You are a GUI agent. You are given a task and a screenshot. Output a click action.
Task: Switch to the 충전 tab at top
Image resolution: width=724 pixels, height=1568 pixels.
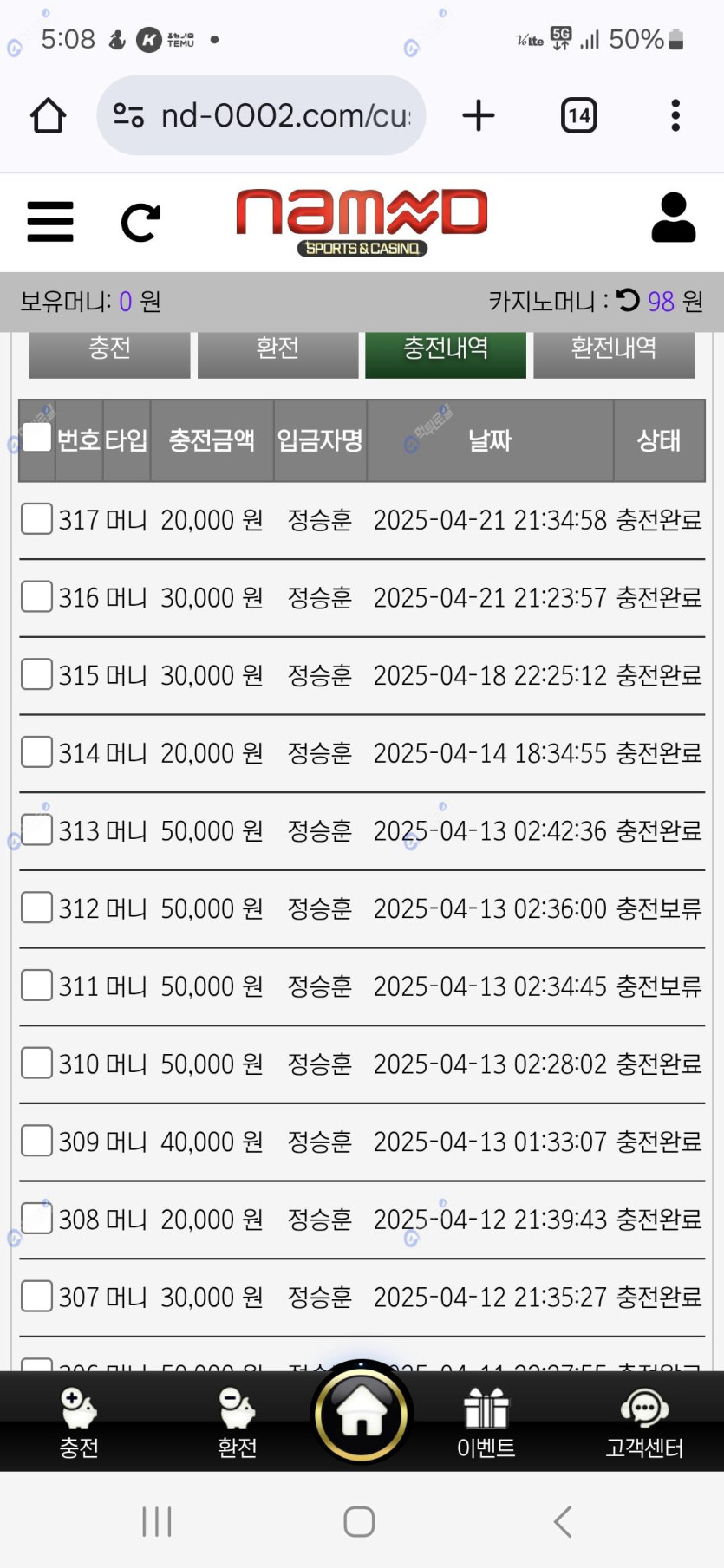tap(109, 350)
